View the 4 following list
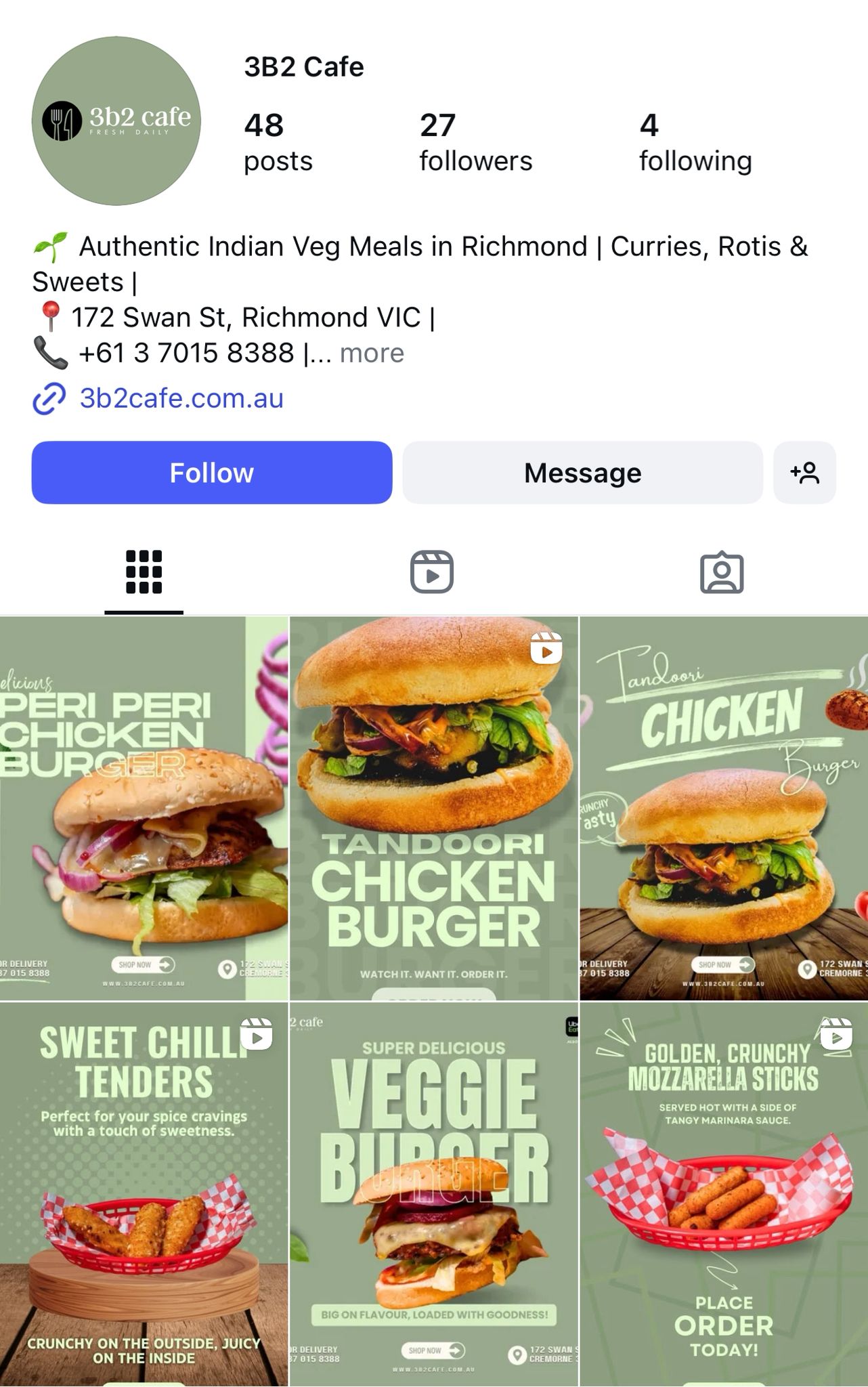The width and height of the screenshot is (868, 1387). point(695,143)
